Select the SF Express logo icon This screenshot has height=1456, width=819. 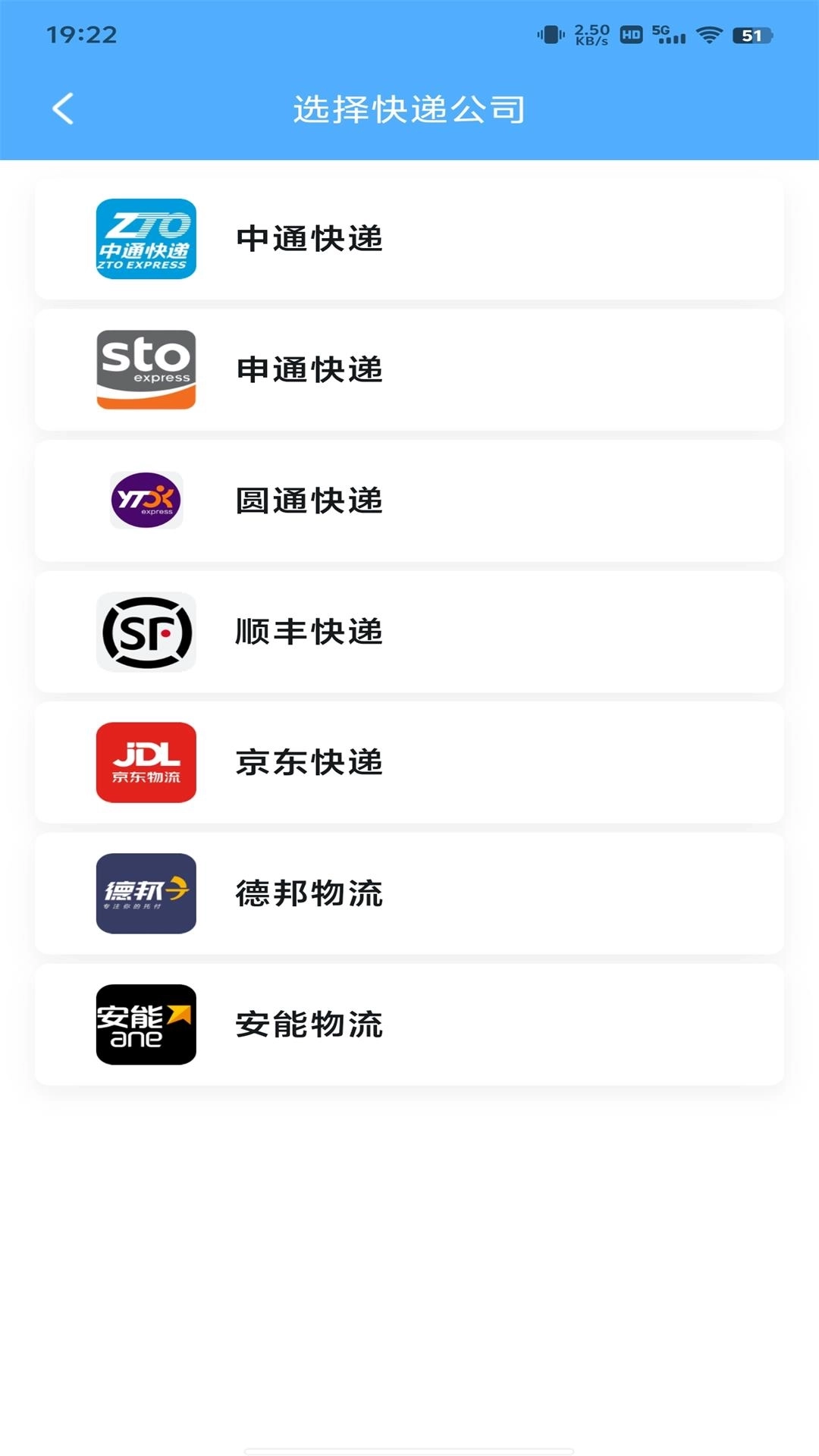(146, 632)
